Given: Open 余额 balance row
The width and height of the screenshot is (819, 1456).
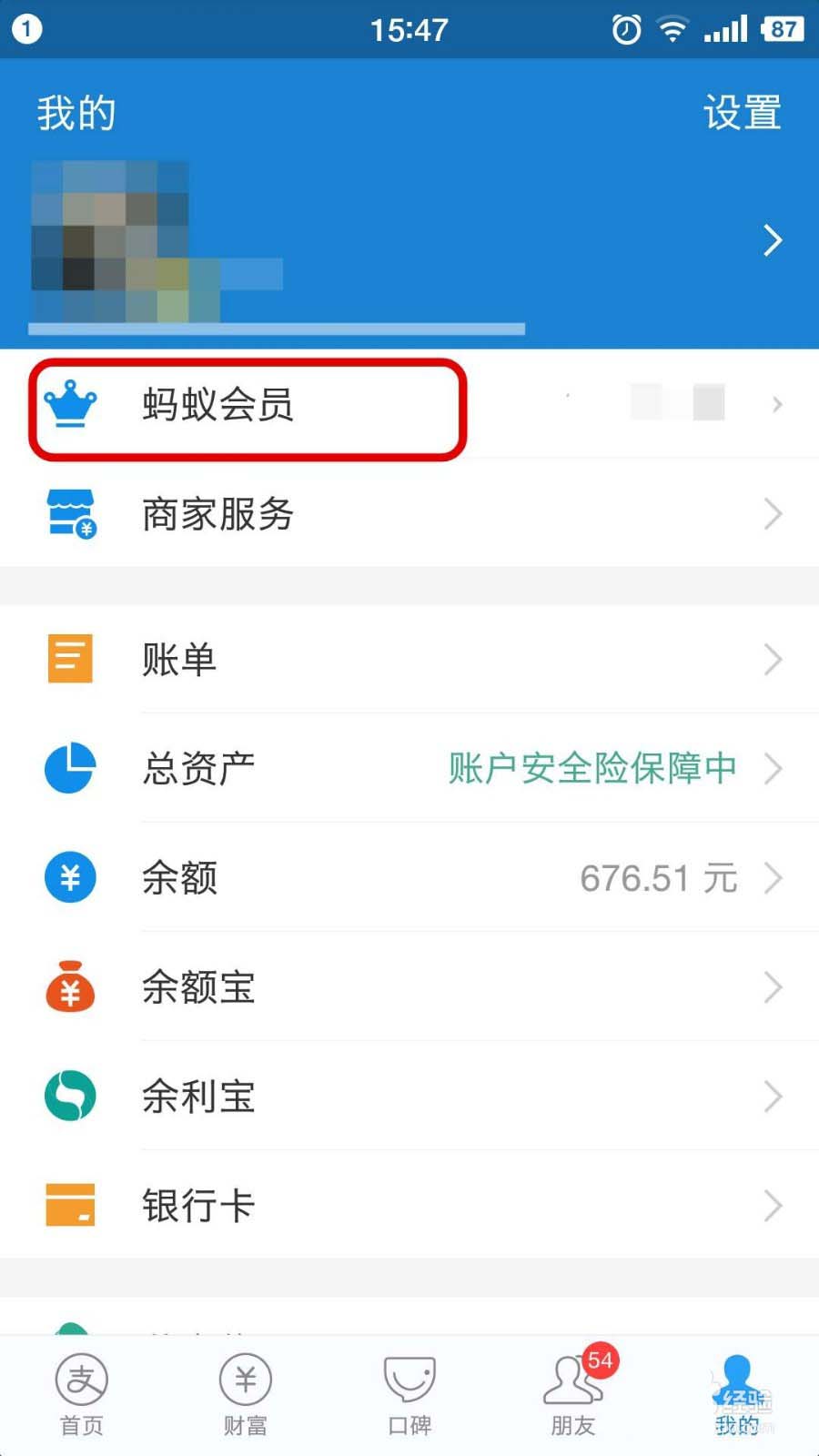Looking at the screenshot, I should (x=409, y=878).
